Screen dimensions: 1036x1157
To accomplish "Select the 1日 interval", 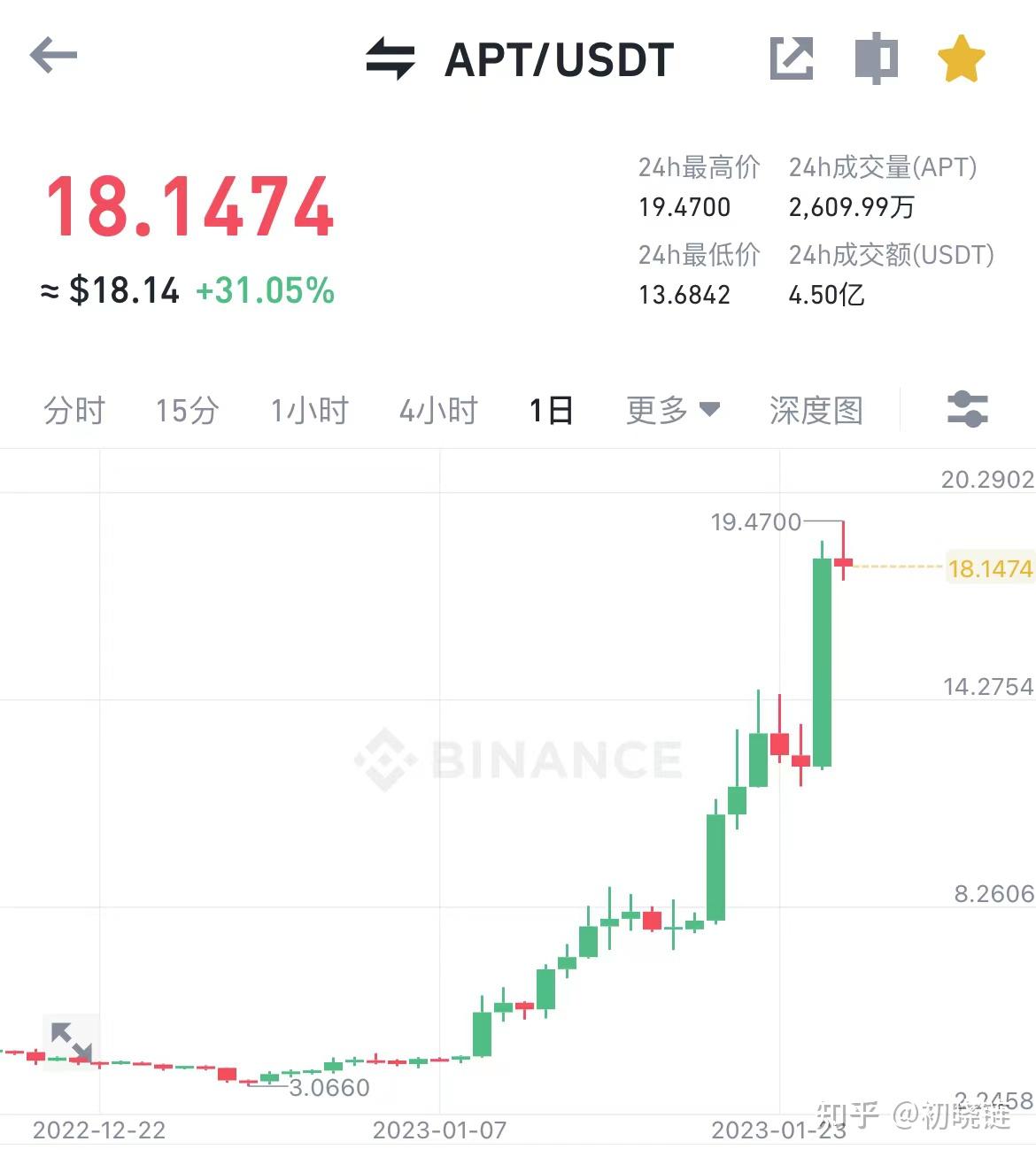I will click(x=551, y=411).
